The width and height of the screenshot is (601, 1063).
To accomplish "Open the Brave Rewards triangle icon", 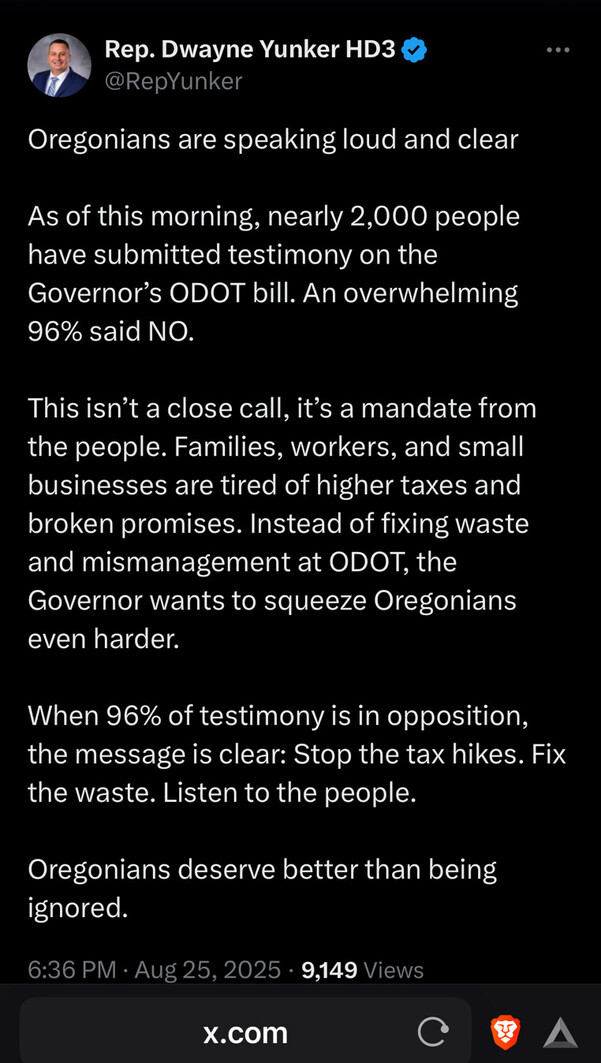I will click(559, 1032).
